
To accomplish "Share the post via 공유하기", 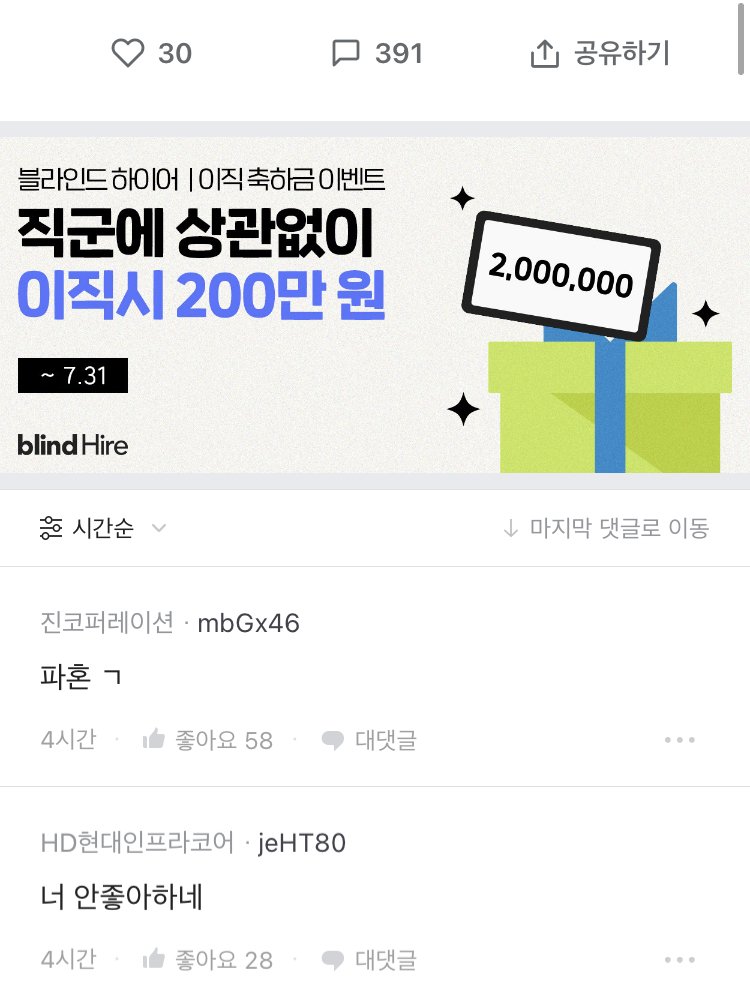I will (x=600, y=54).
